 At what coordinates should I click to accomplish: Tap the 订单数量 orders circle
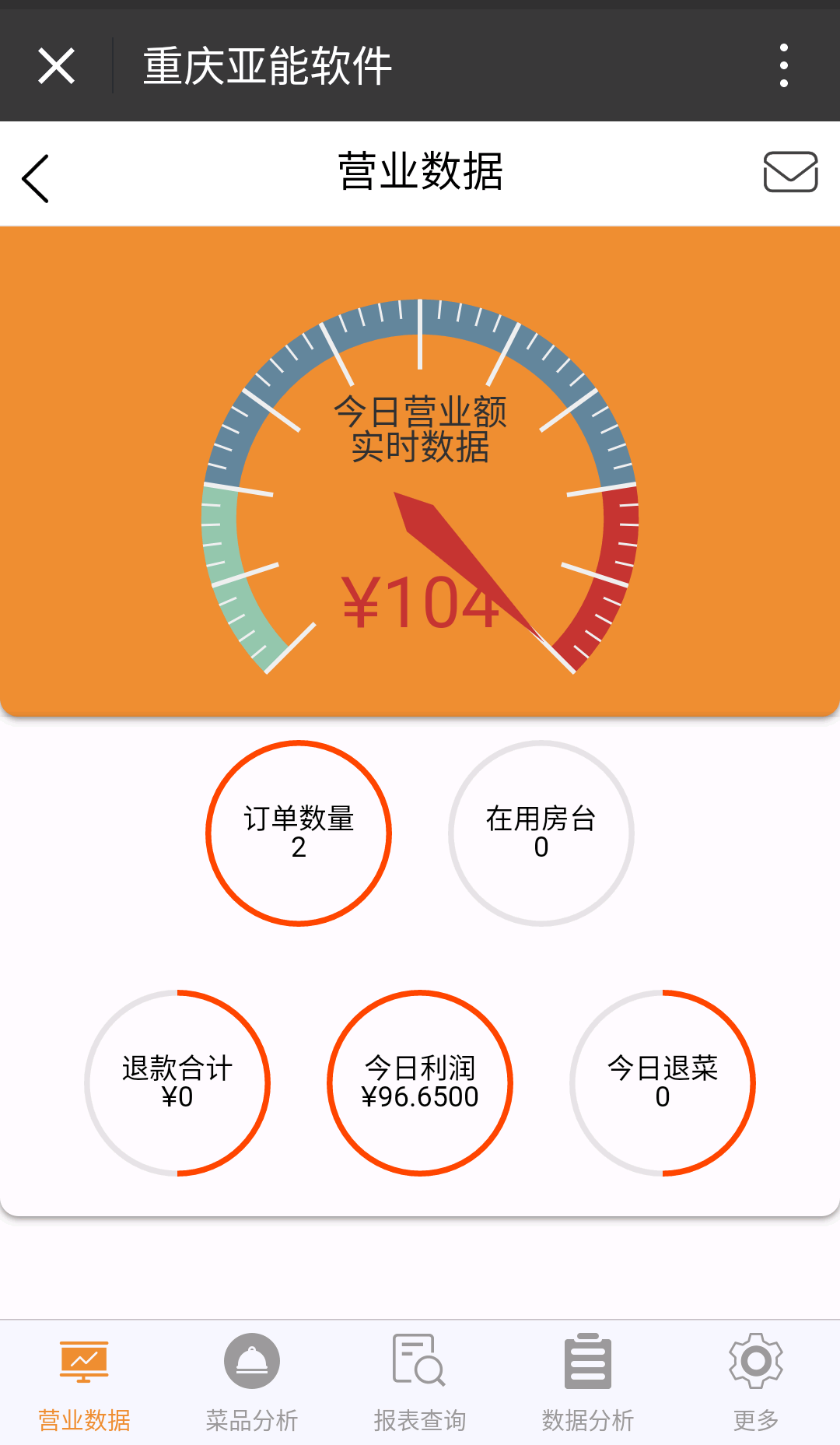pyautogui.click(x=298, y=833)
